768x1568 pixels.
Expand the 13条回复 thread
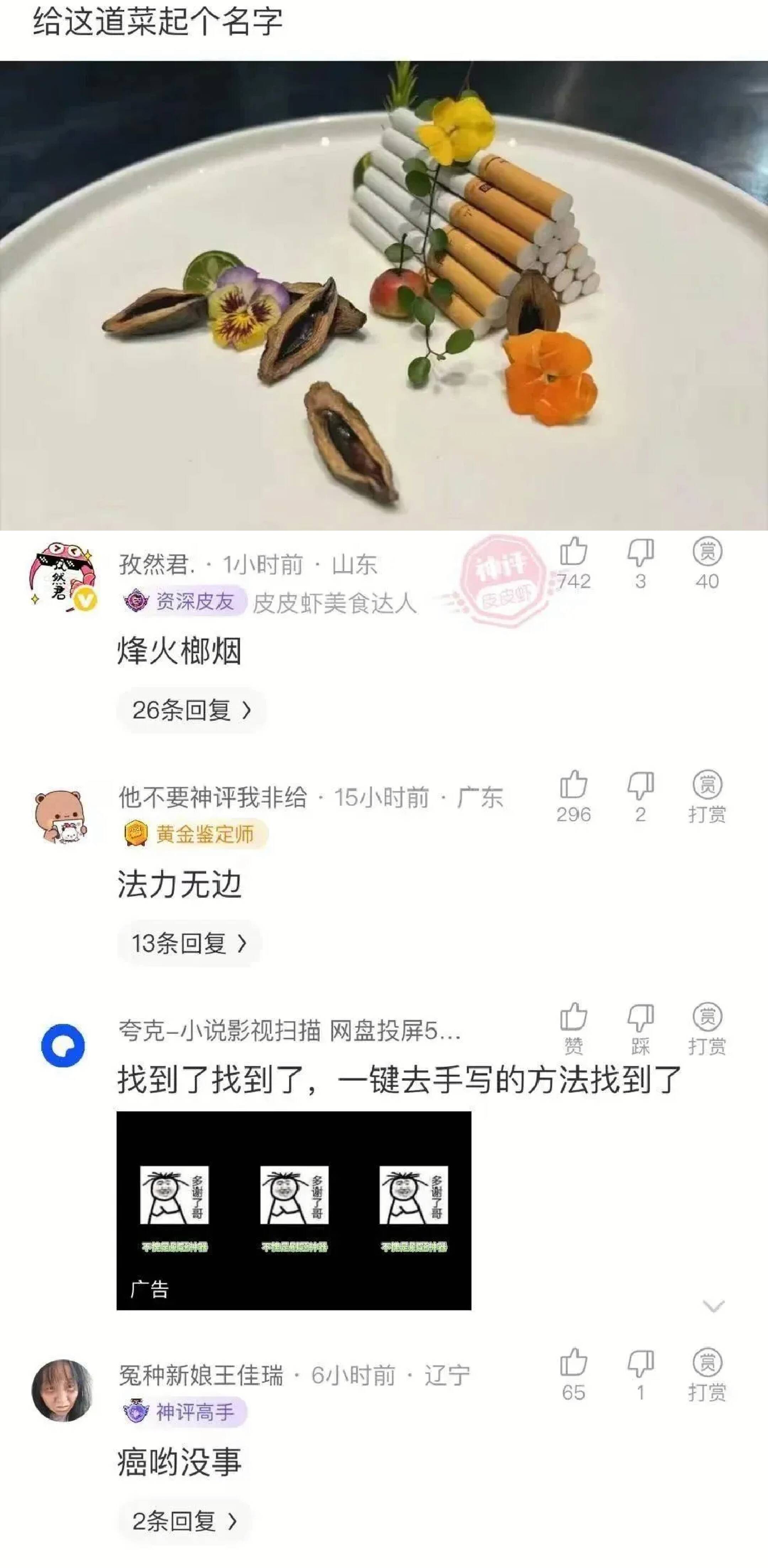pyautogui.click(x=189, y=944)
